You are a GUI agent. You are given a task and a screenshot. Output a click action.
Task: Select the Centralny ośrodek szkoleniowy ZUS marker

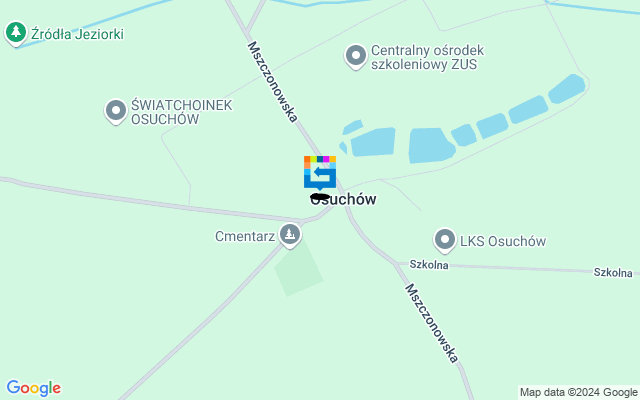[x=355, y=57]
